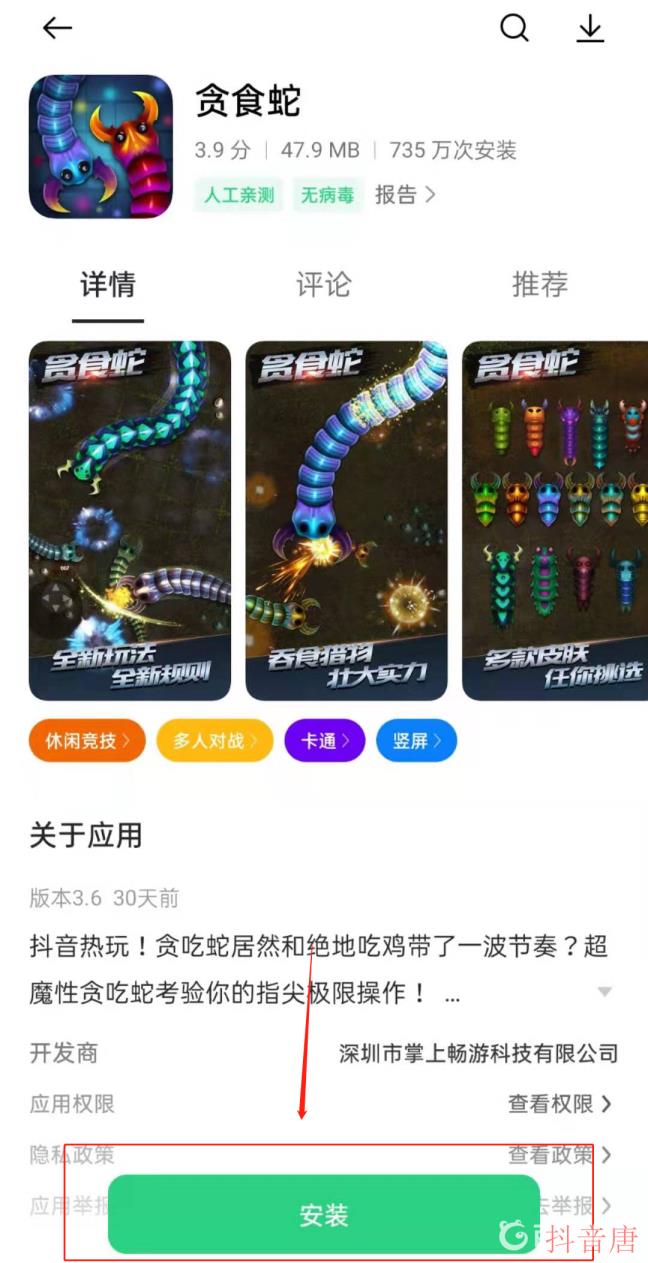View the 多款皮肤 screenshot

[x=555, y=520]
